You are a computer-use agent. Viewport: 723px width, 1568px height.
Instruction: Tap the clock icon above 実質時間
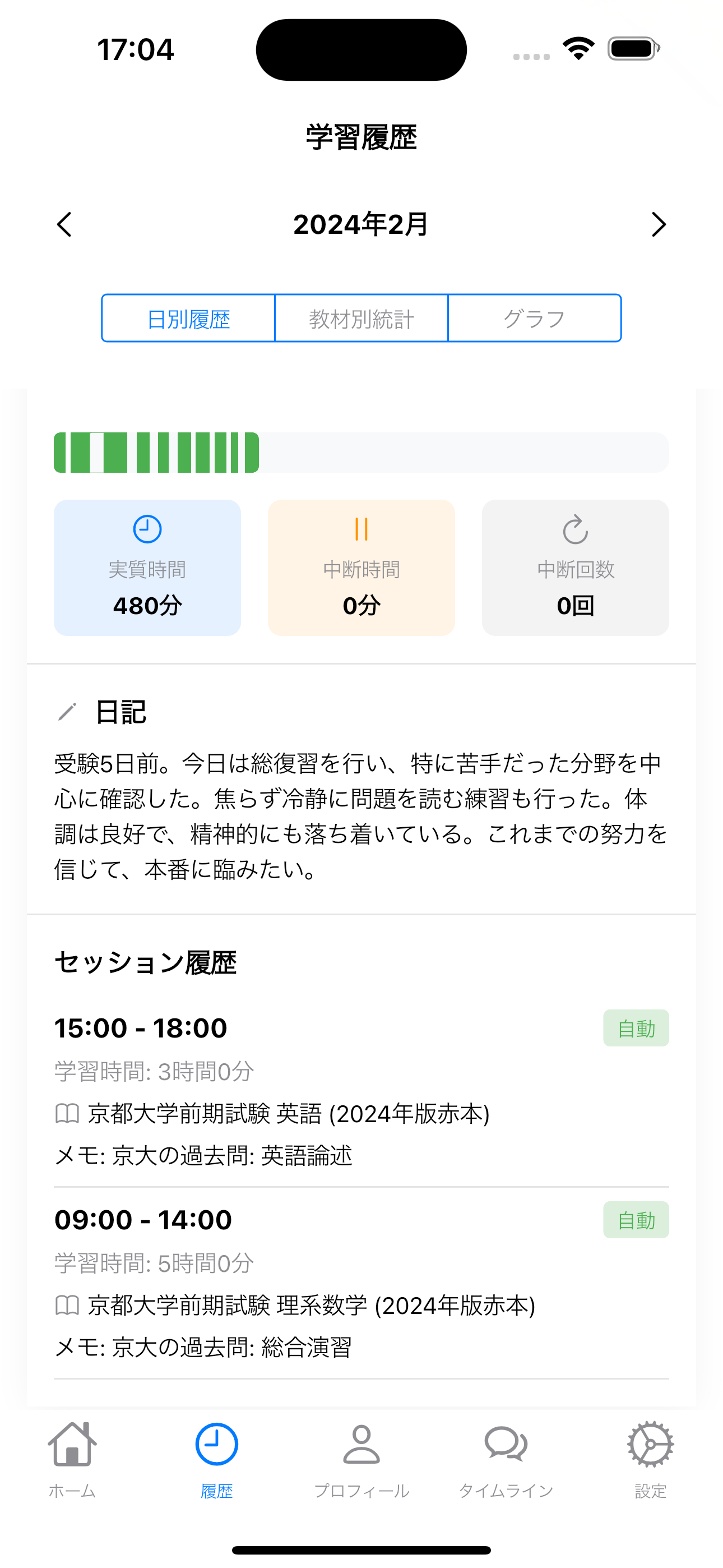point(147,529)
